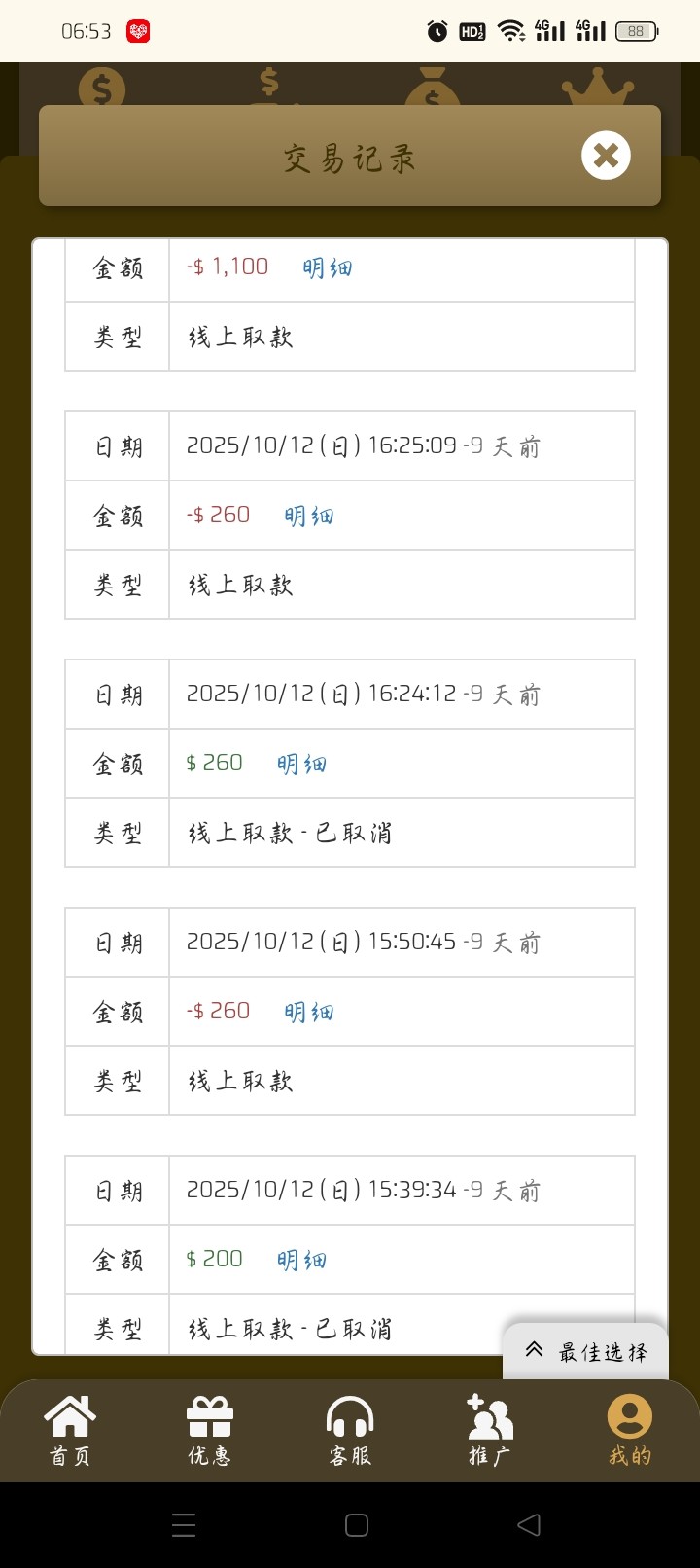Screen dimensions: 700x1568
Task: Open the 客服 support tab
Action: pos(350,1430)
